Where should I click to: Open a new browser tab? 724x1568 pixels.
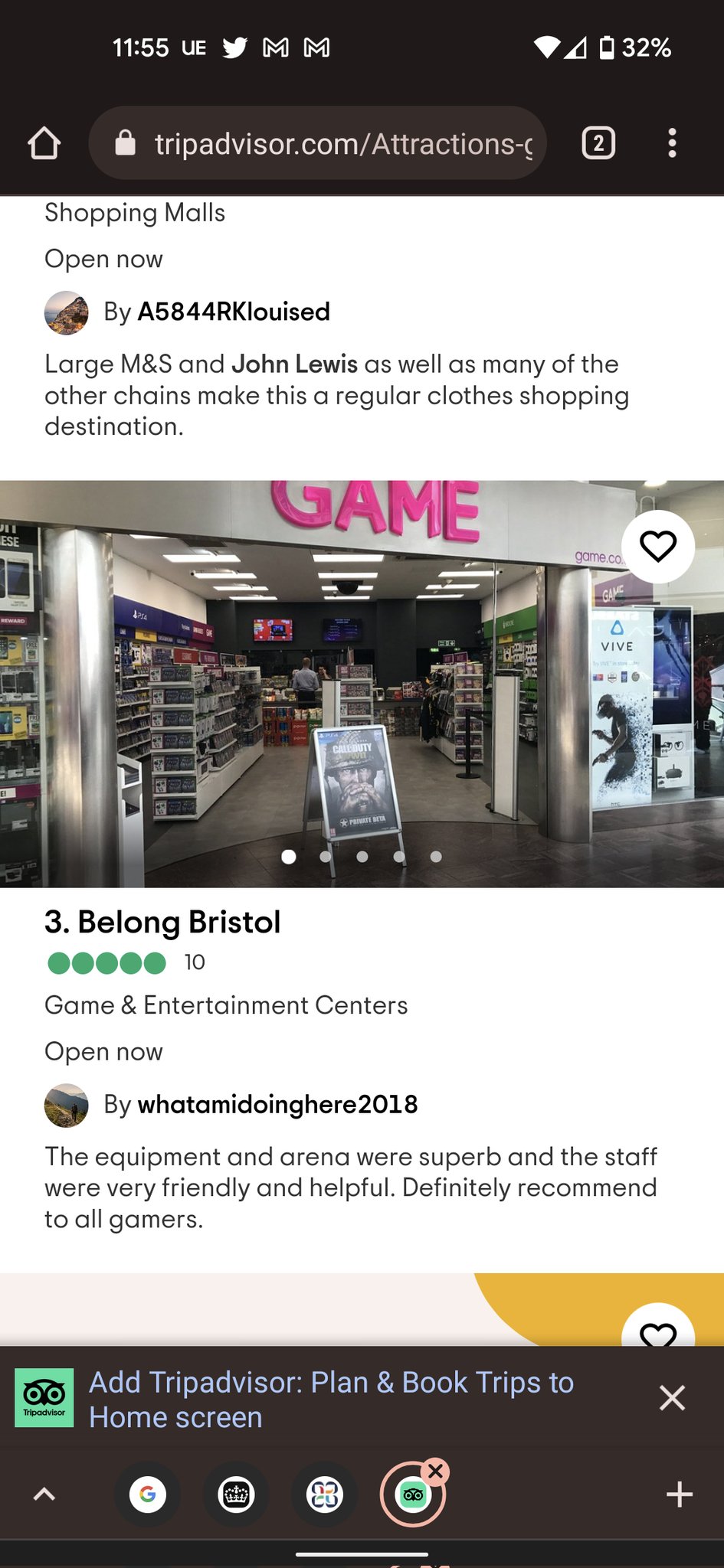tap(679, 1494)
